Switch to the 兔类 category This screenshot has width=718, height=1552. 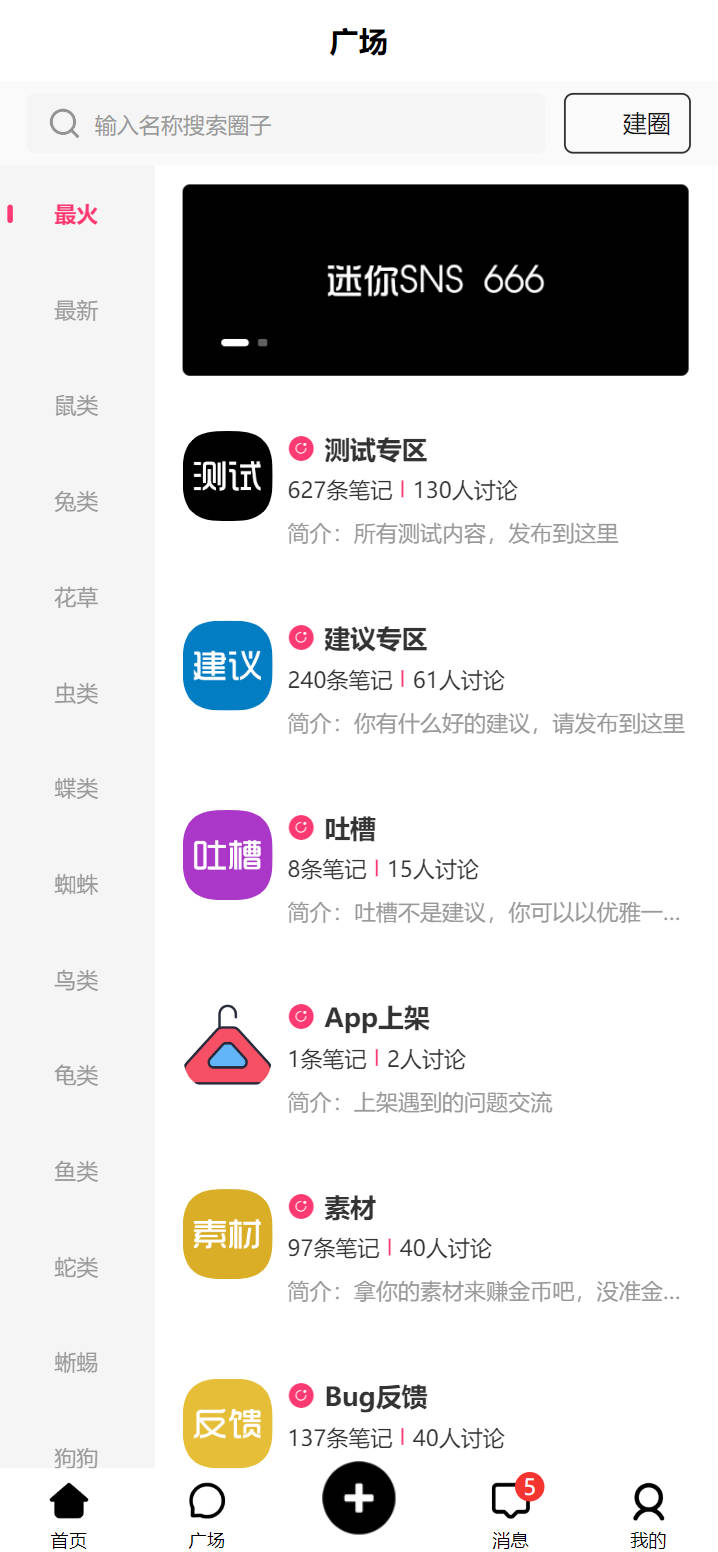(x=76, y=502)
